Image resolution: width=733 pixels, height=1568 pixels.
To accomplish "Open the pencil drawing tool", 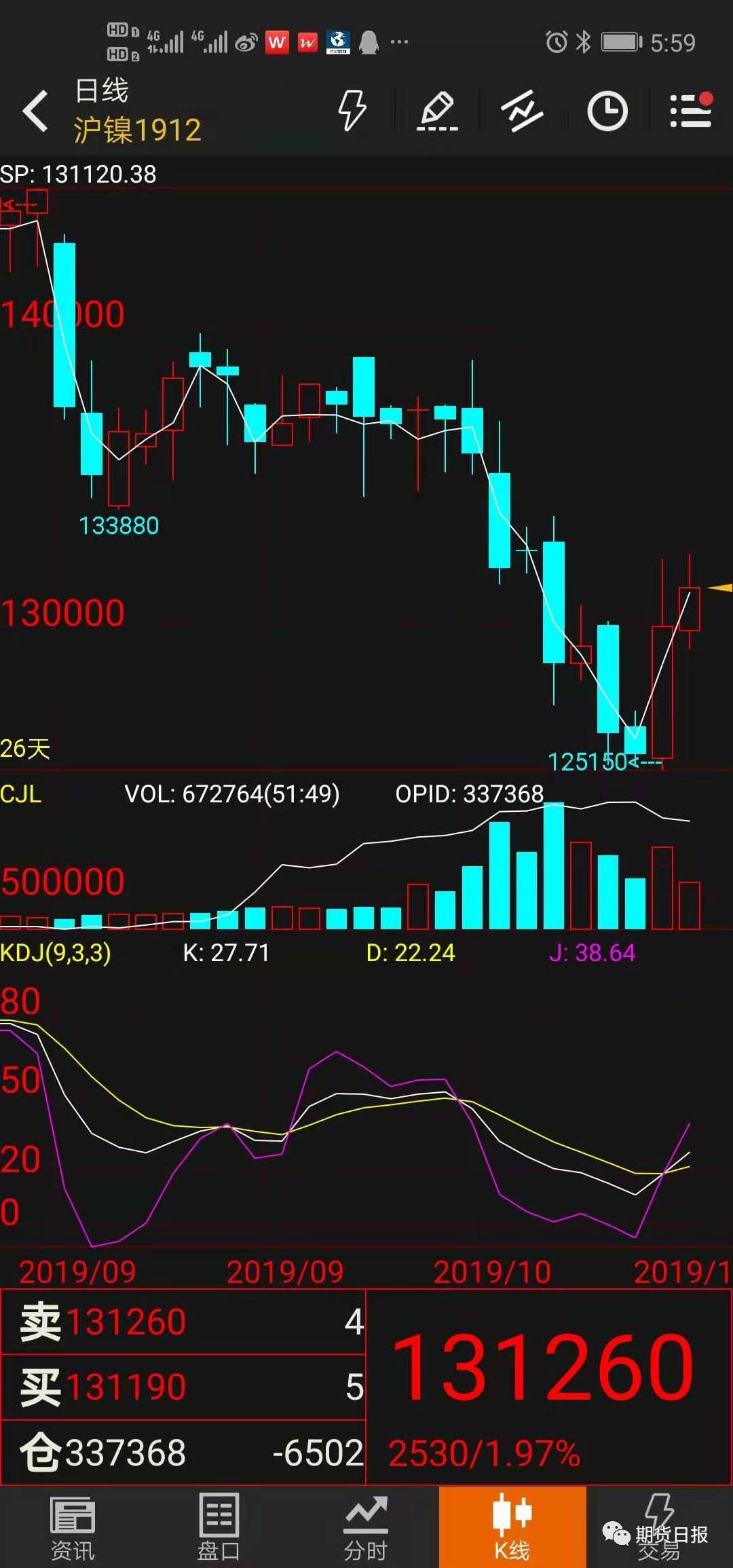I will (x=437, y=111).
